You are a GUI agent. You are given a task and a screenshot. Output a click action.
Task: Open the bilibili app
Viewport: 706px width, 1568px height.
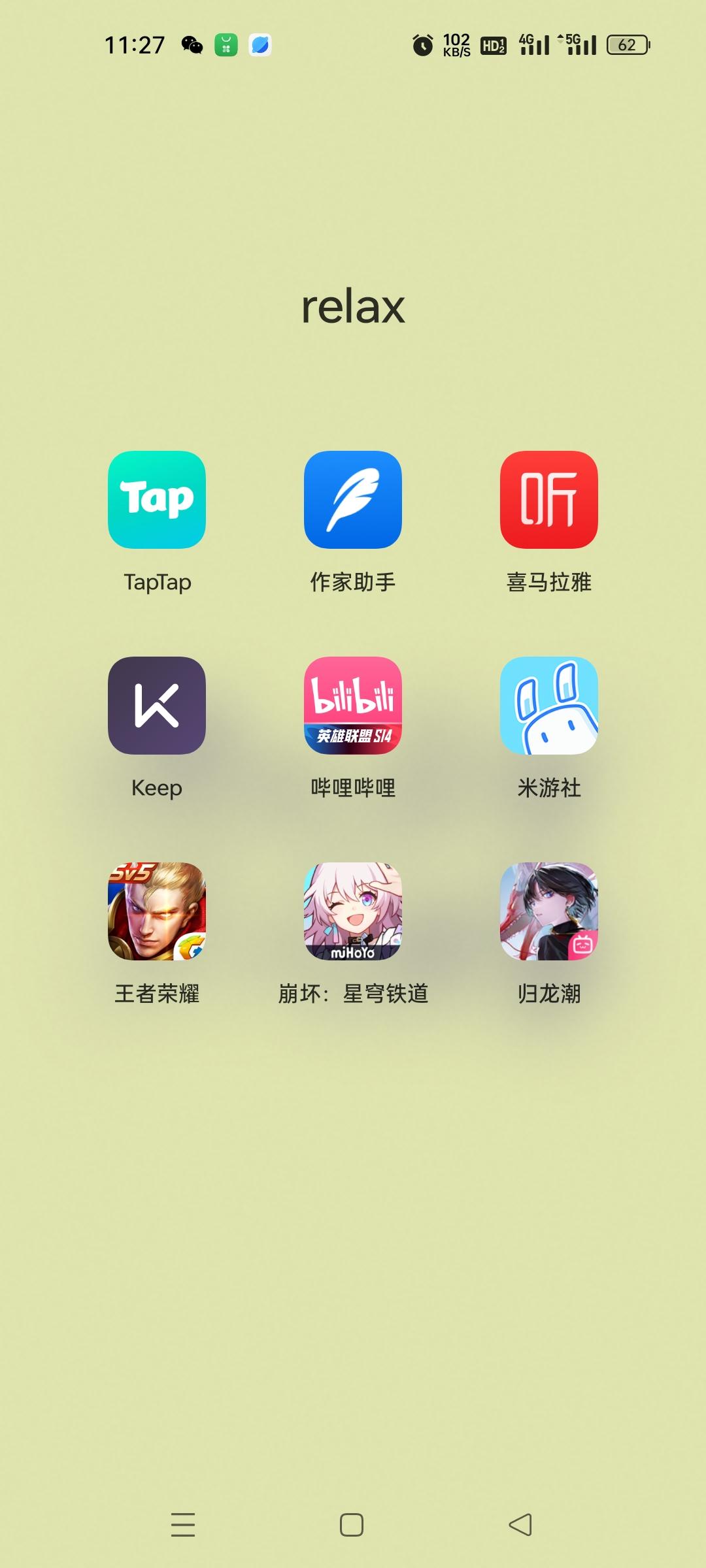(352, 706)
